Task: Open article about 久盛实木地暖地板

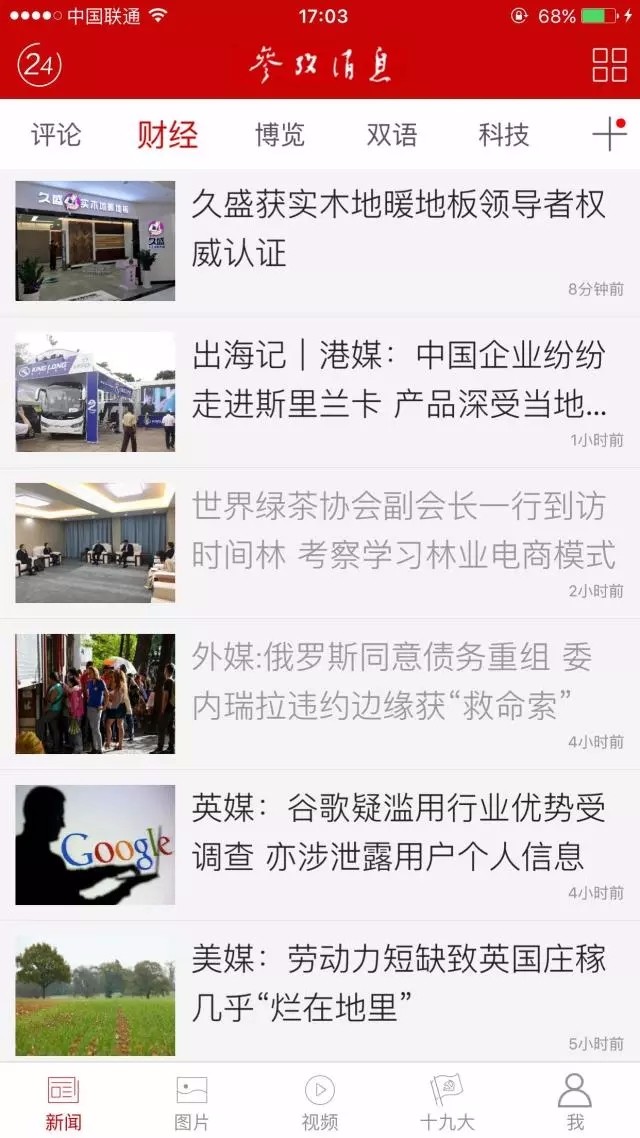Action: pos(398,229)
